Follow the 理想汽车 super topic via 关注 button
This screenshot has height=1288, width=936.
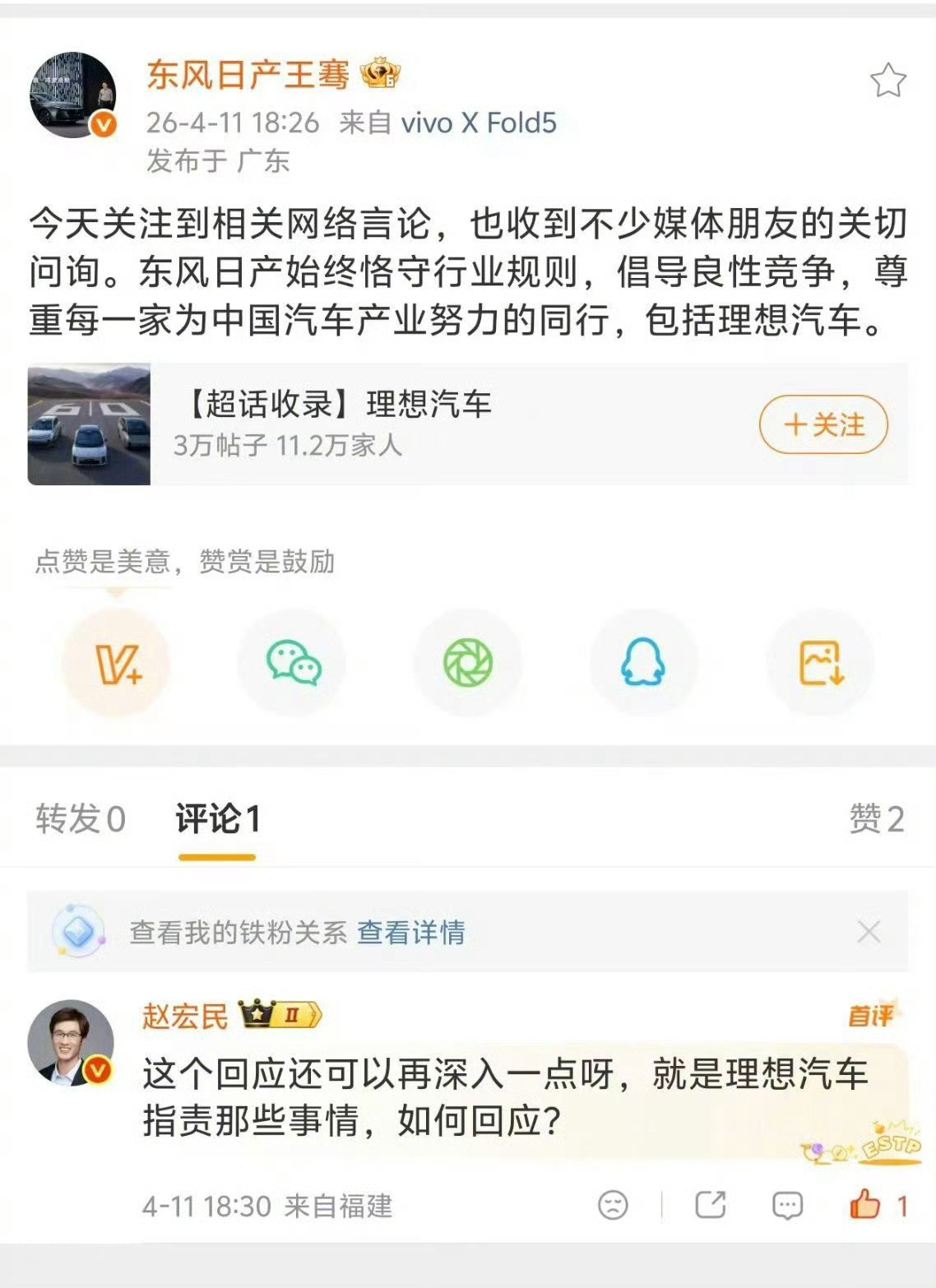point(822,424)
